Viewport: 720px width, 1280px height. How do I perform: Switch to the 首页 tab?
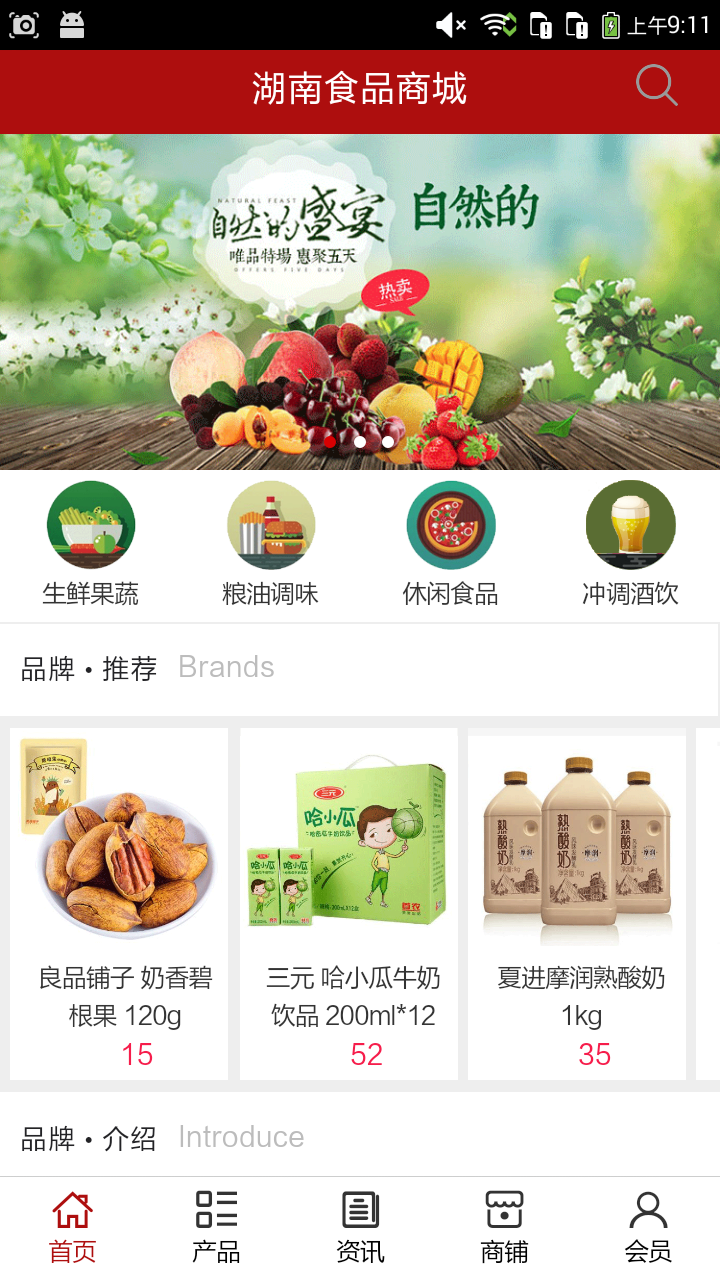click(x=72, y=1227)
